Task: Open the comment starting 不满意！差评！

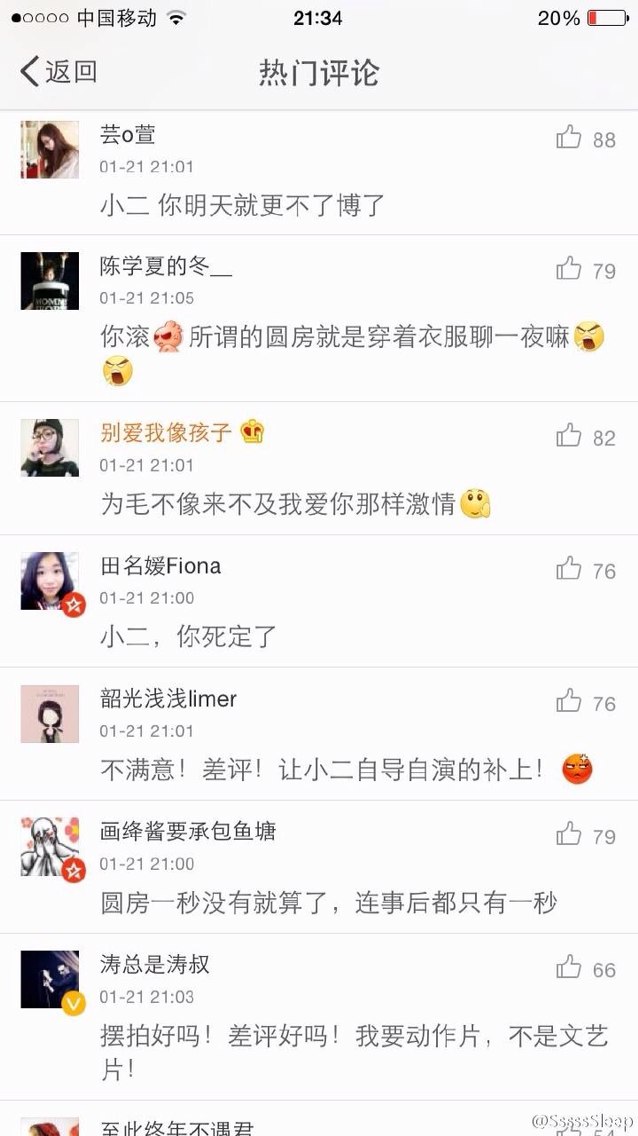Action: click(x=346, y=769)
